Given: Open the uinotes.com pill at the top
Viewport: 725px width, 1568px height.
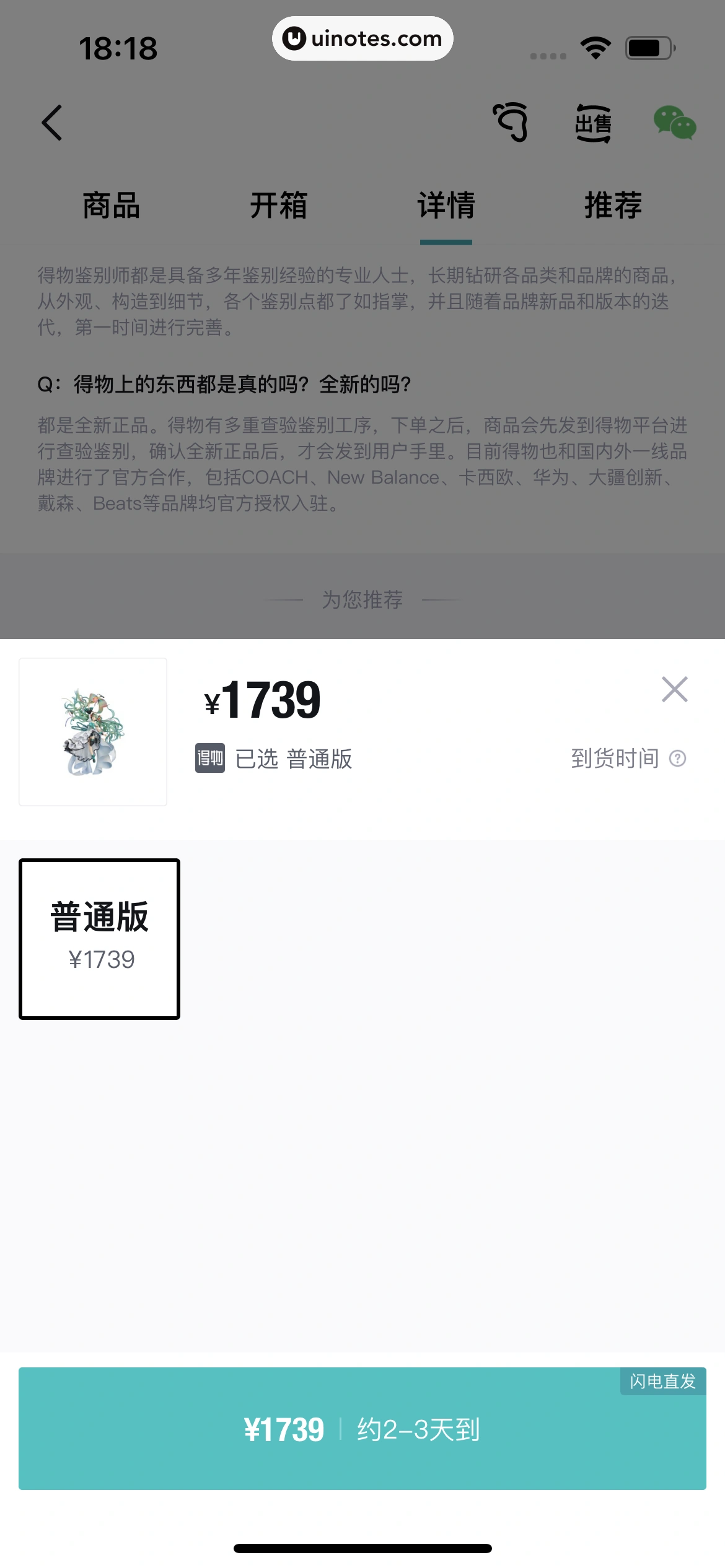Looking at the screenshot, I should click(x=362, y=38).
